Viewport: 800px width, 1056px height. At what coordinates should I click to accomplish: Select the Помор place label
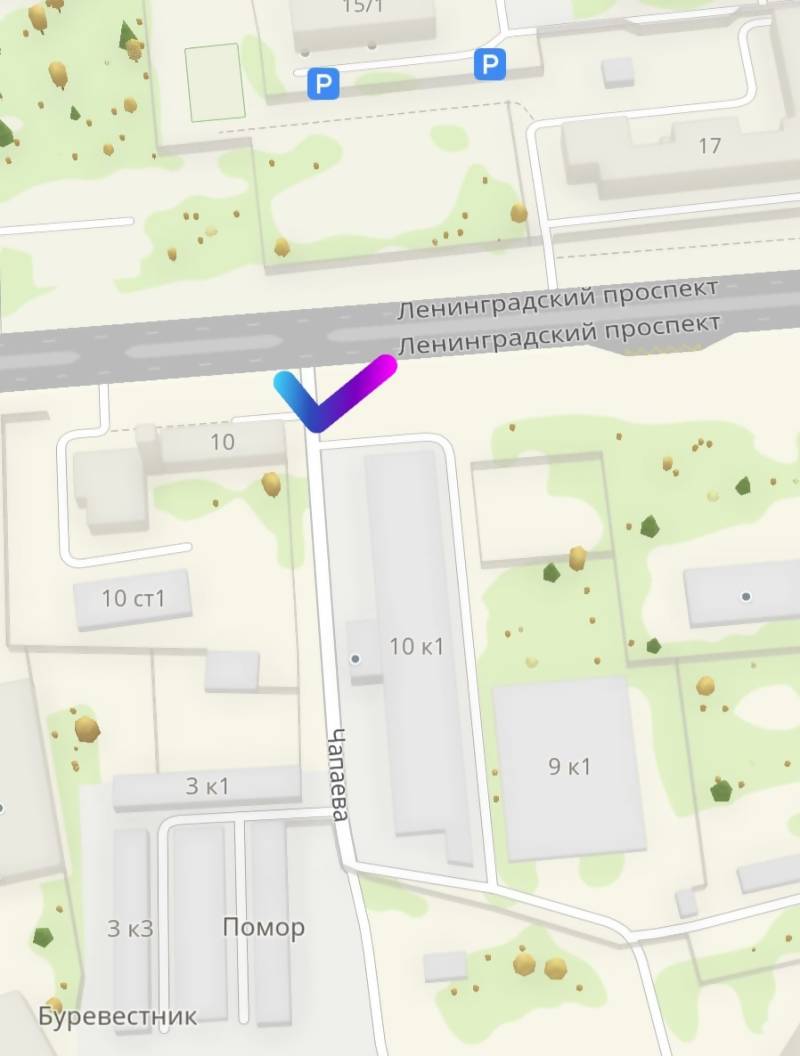coord(263,928)
